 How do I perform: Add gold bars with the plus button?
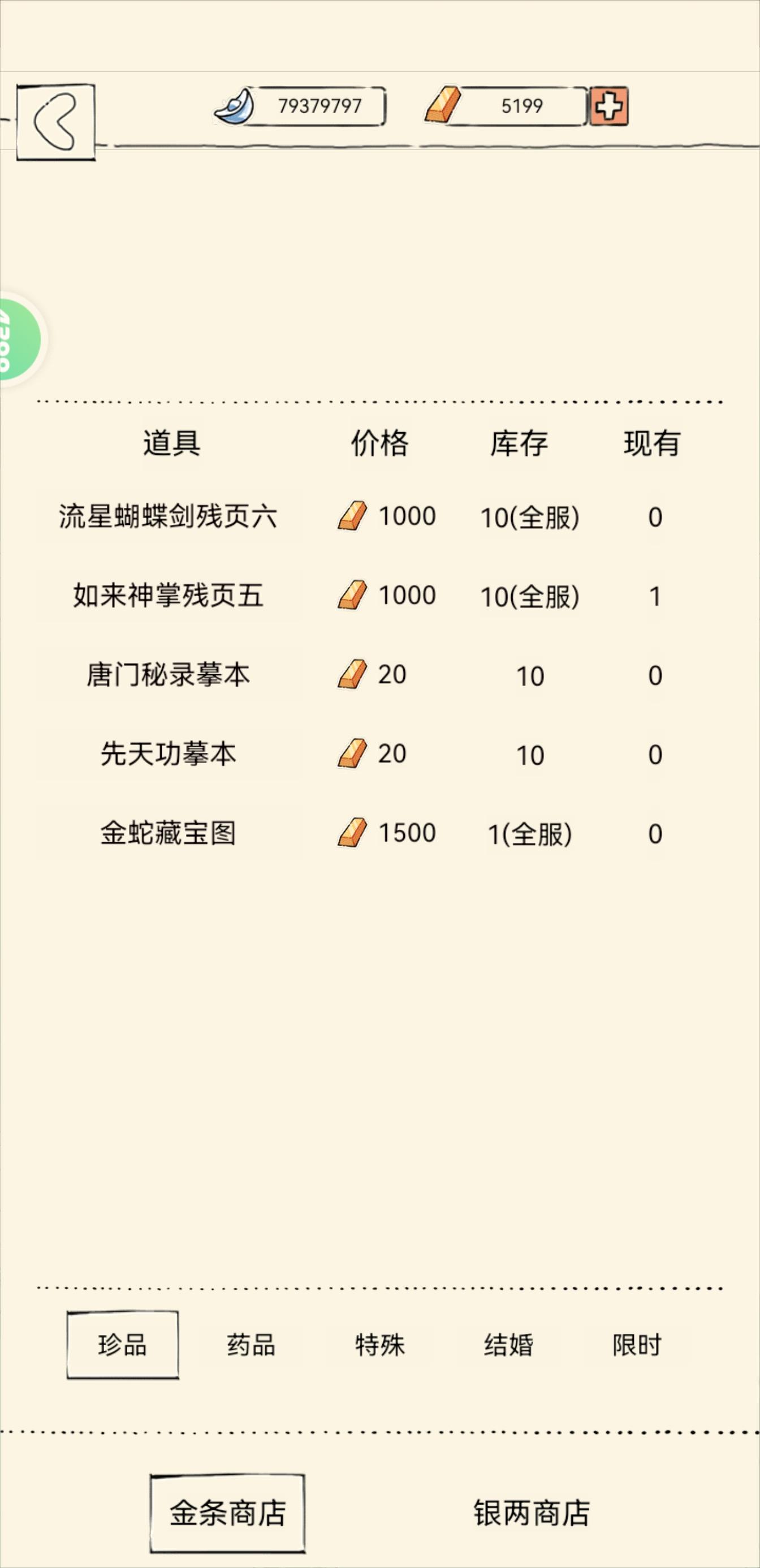[x=609, y=106]
